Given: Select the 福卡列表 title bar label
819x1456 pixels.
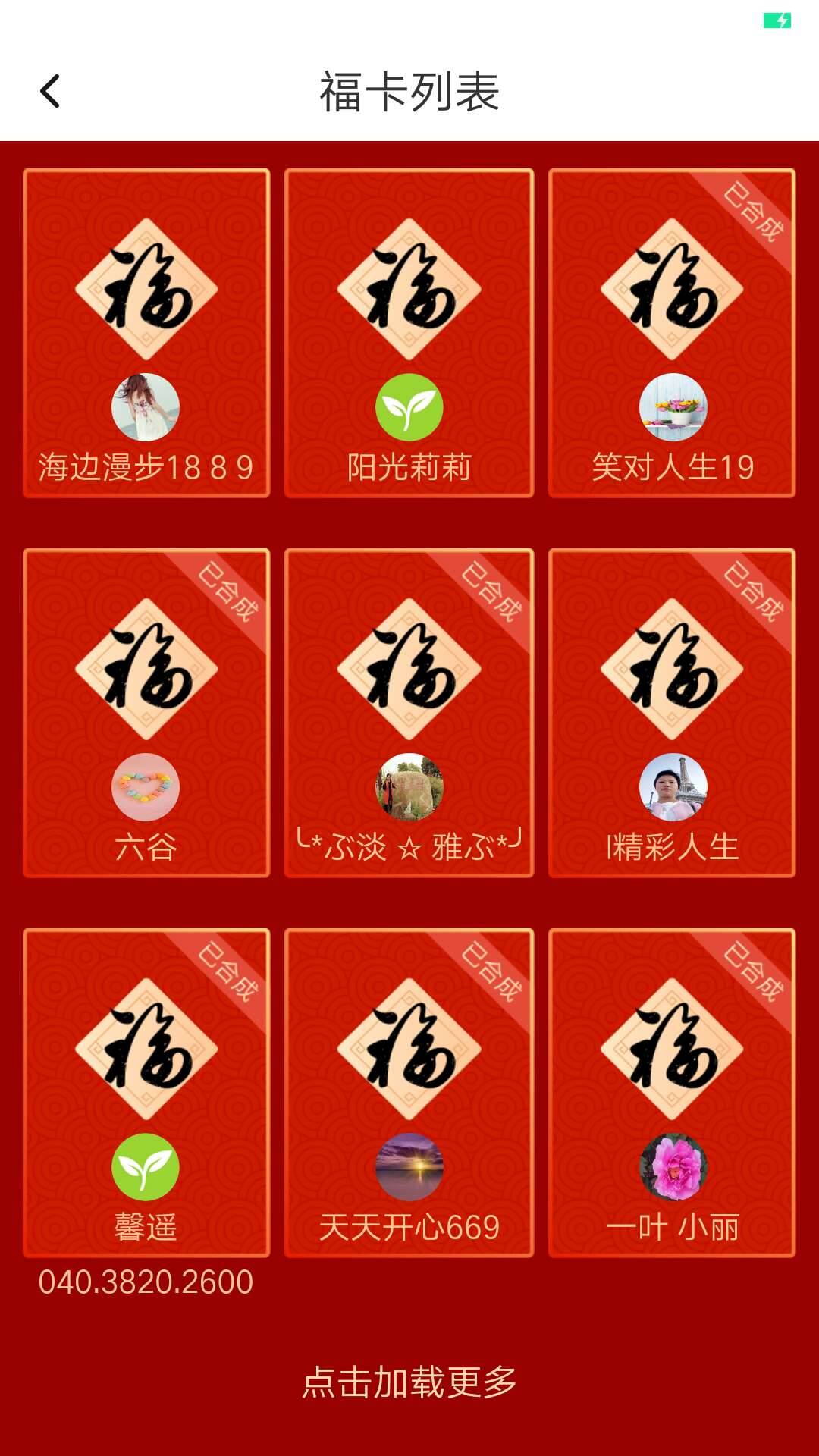Looking at the screenshot, I should click(409, 92).
